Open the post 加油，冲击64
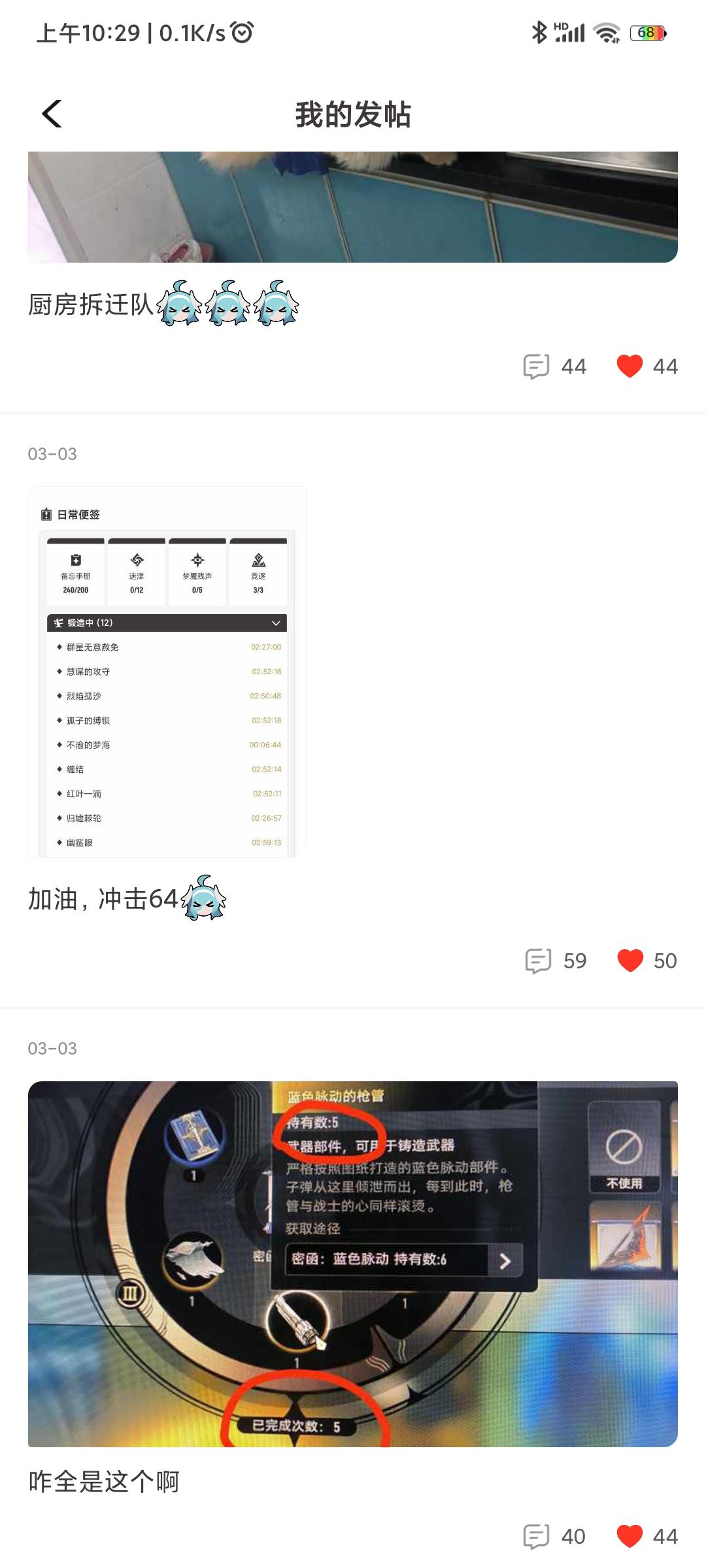Image resolution: width=706 pixels, height=1568 pixels. 103,900
